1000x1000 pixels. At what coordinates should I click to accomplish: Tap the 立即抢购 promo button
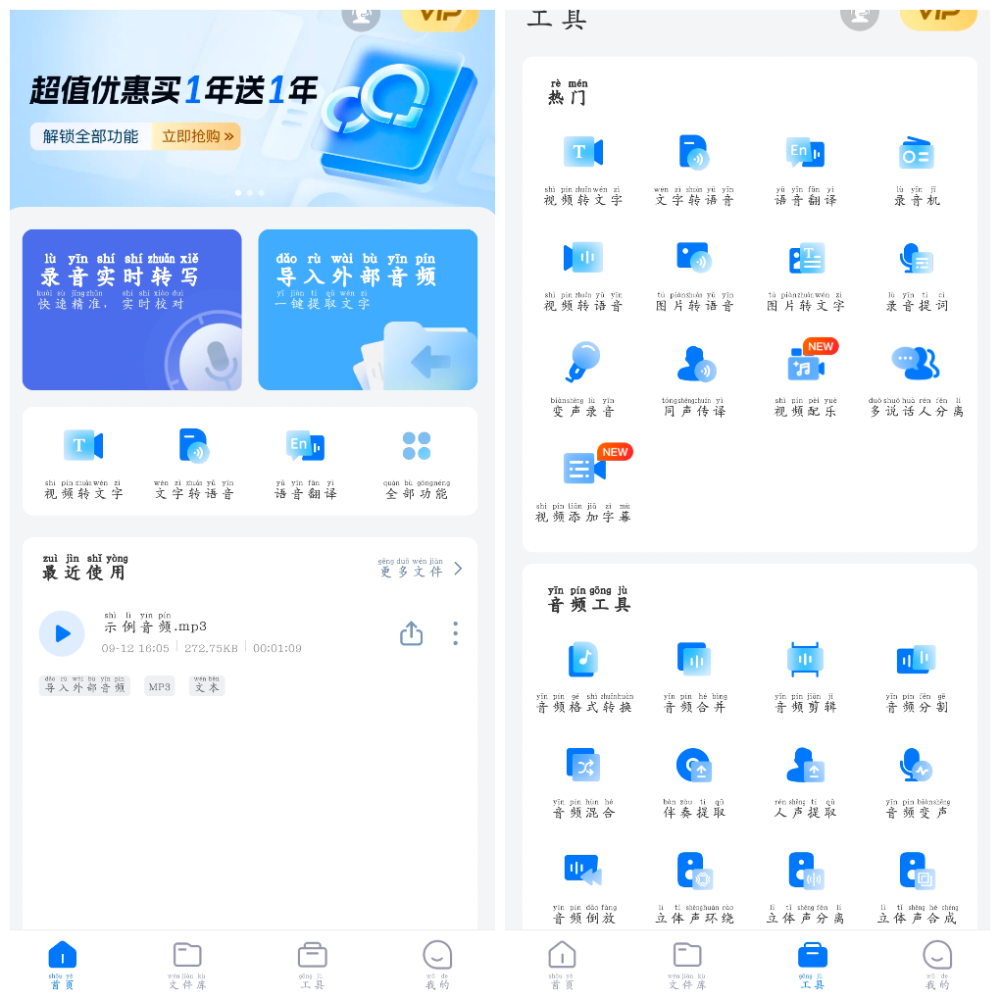(196, 137)
